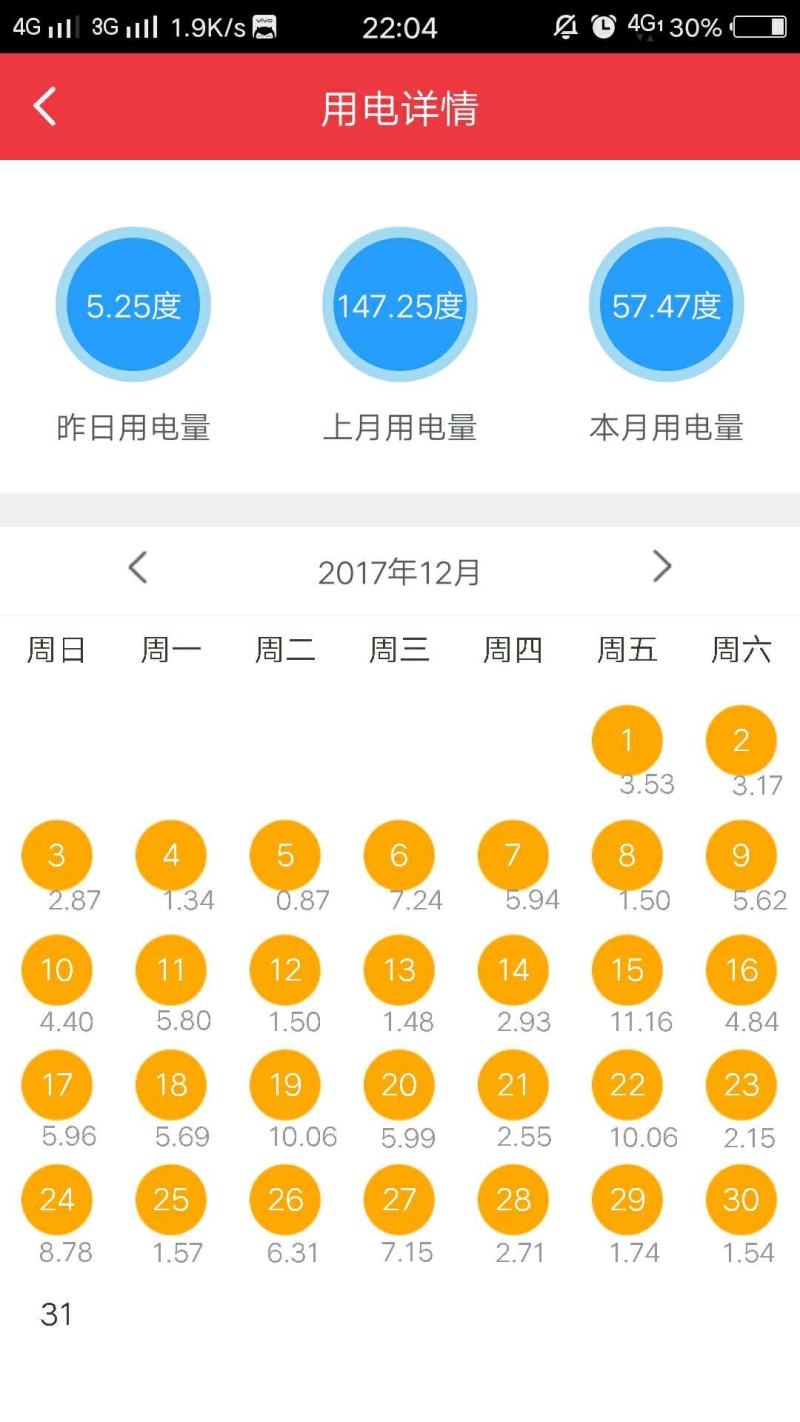800x1422 pixels.
Task: Advance to the next month
Action: 661,567
